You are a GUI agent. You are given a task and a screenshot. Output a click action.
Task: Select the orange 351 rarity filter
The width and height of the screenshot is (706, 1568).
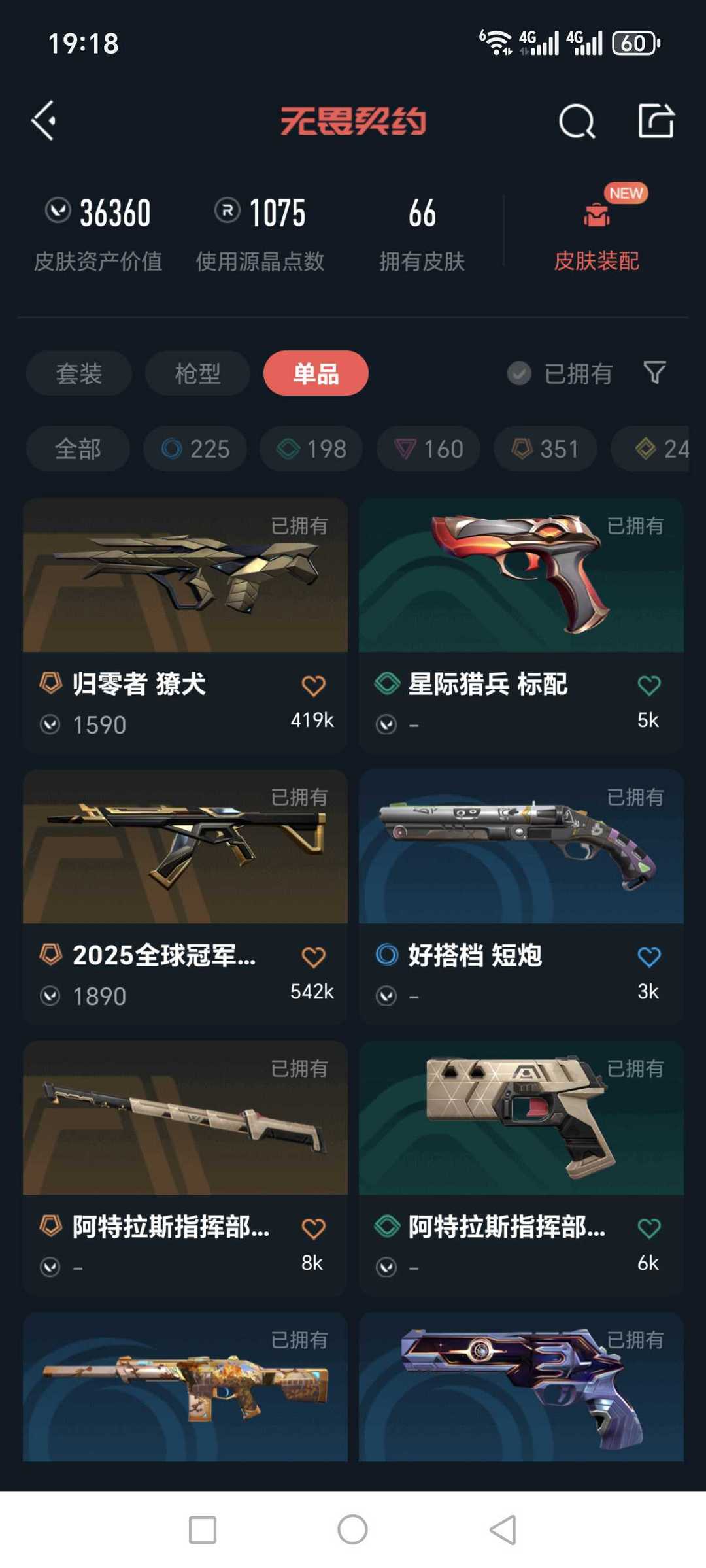tap(544, 449)
